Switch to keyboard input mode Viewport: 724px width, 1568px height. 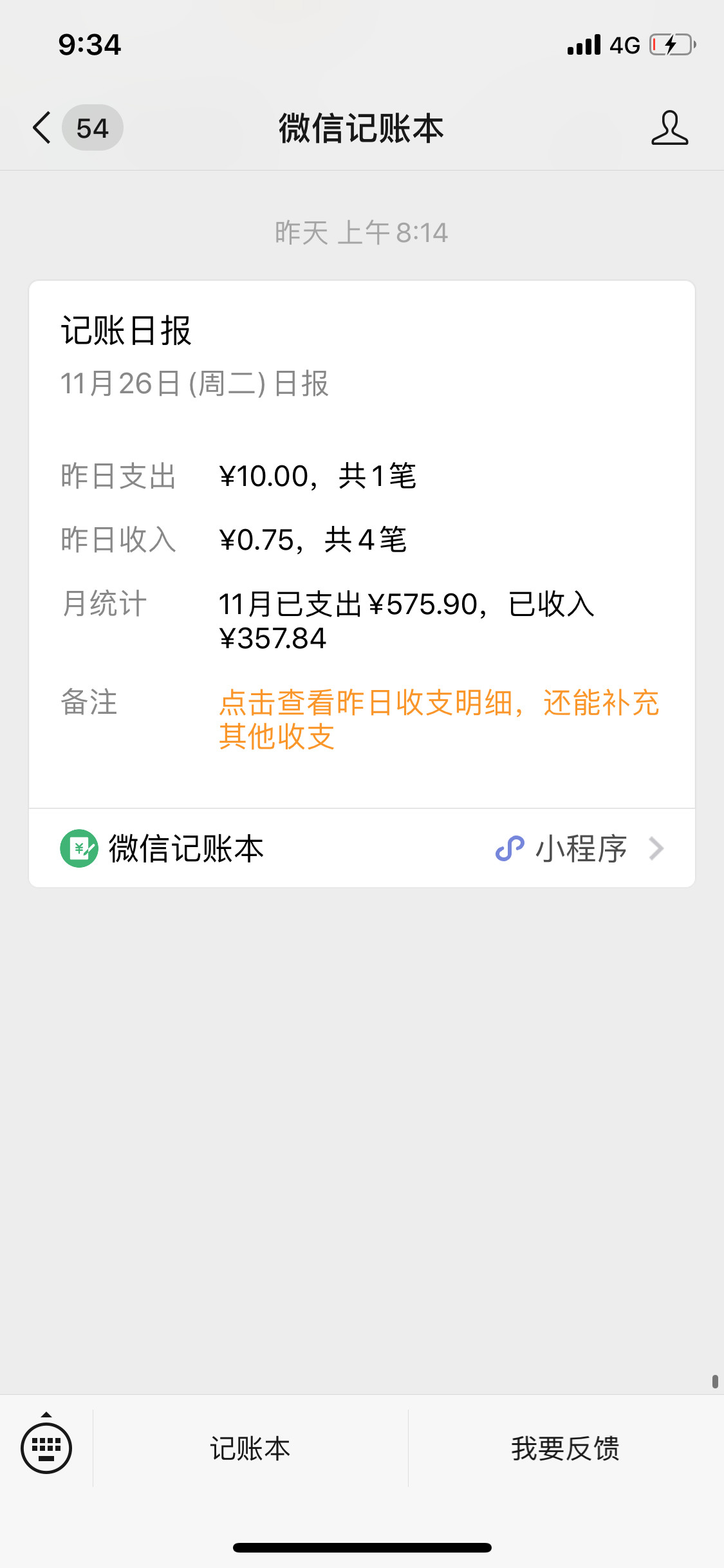[x=46, y=1448]
